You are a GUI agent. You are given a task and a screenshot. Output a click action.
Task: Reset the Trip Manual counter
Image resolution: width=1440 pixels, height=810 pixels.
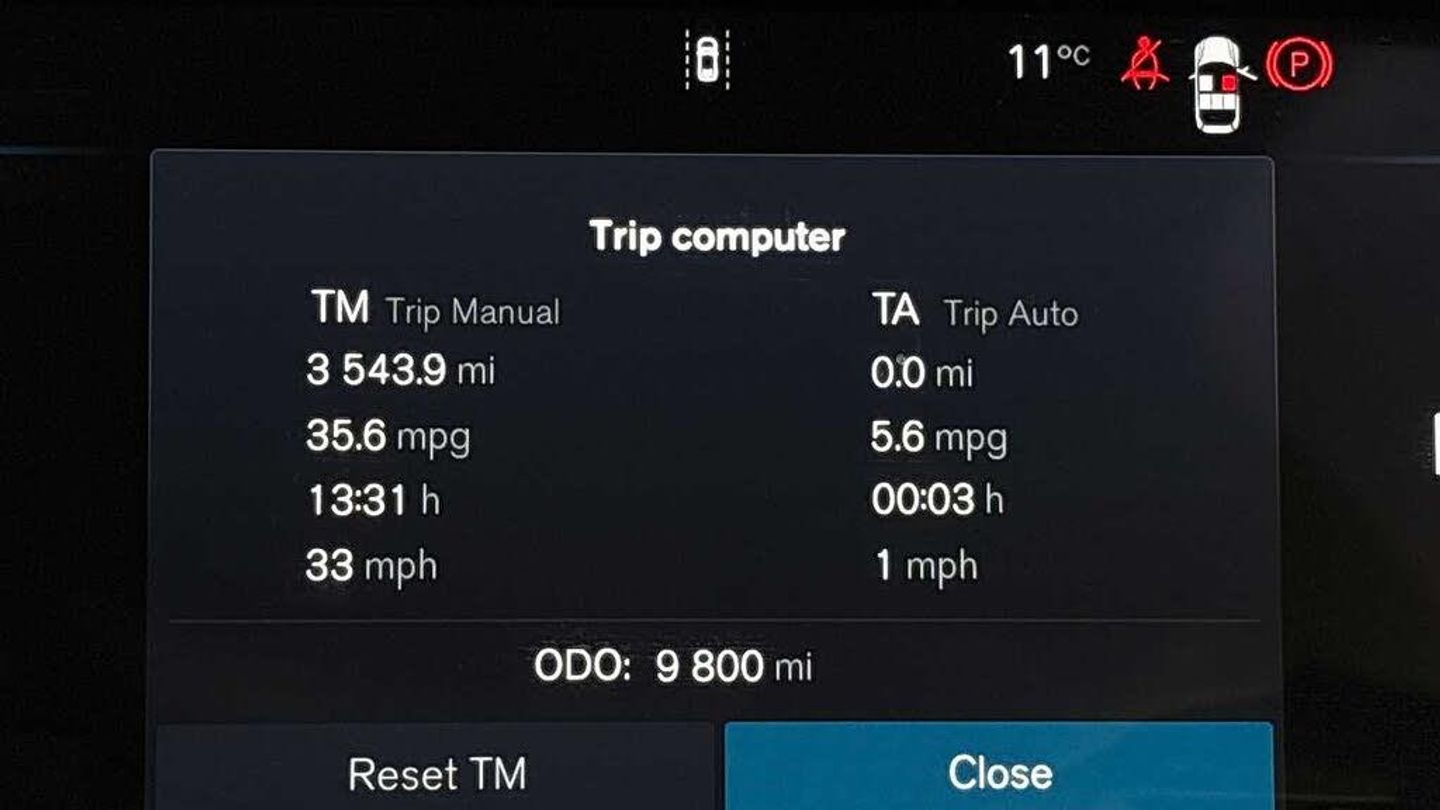[x=436, y=771]
